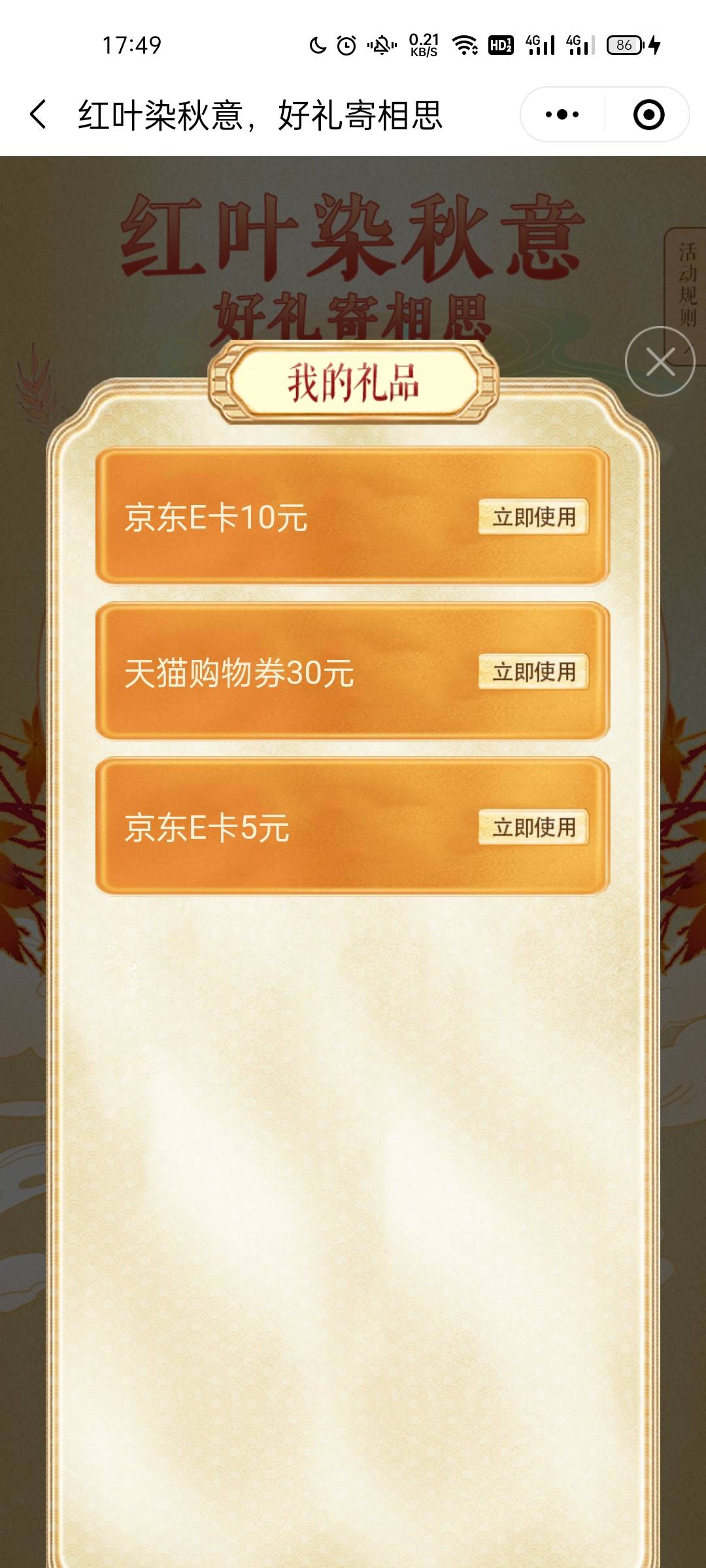Dismiss the 我的礼品 popup
The height and width of the screenshot is (1568, 706).
coord(659,361)
